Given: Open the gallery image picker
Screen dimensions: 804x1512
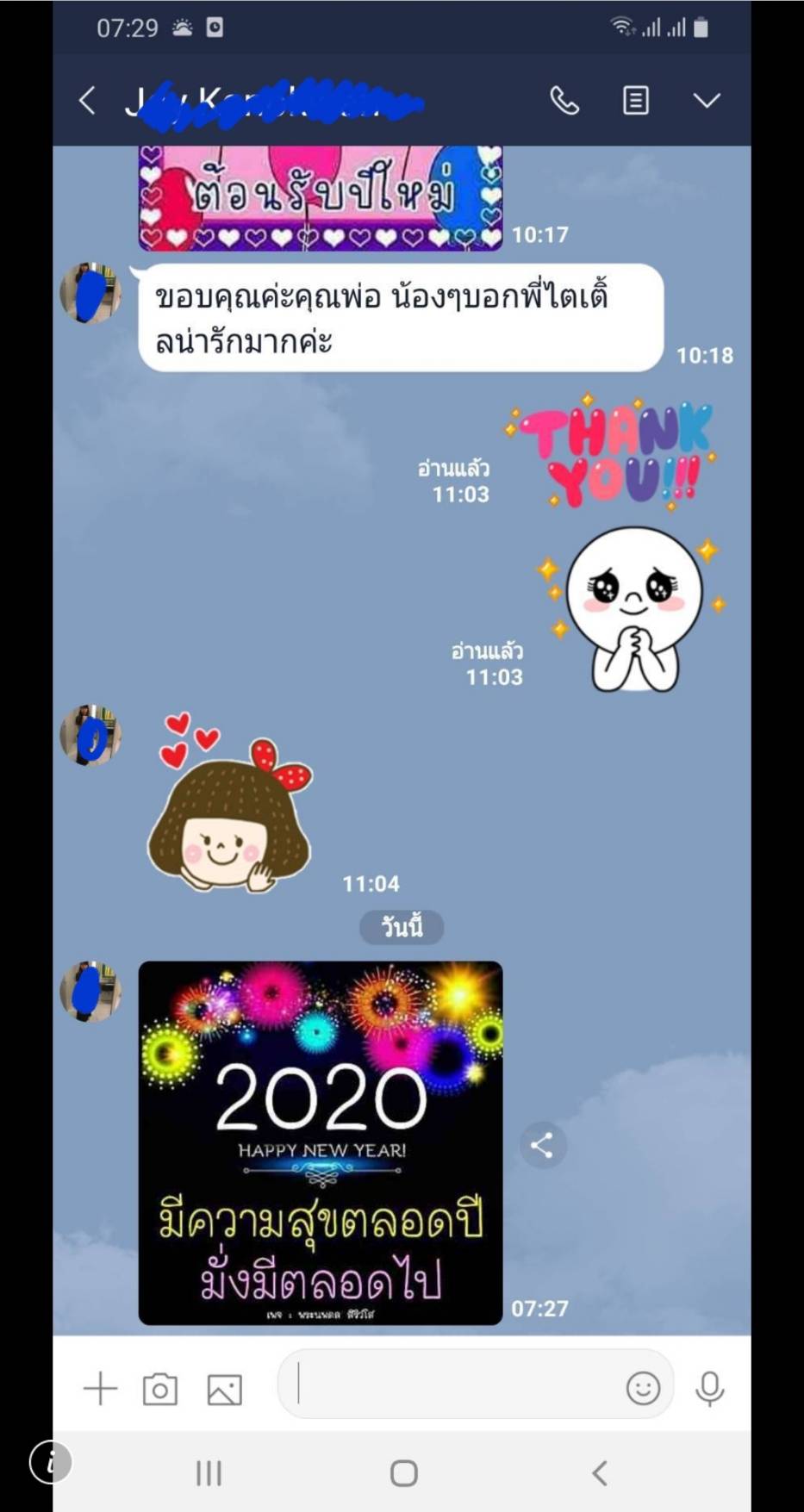Looking at the screenshot, I should pyautogui.click(x=224, y=1390).
